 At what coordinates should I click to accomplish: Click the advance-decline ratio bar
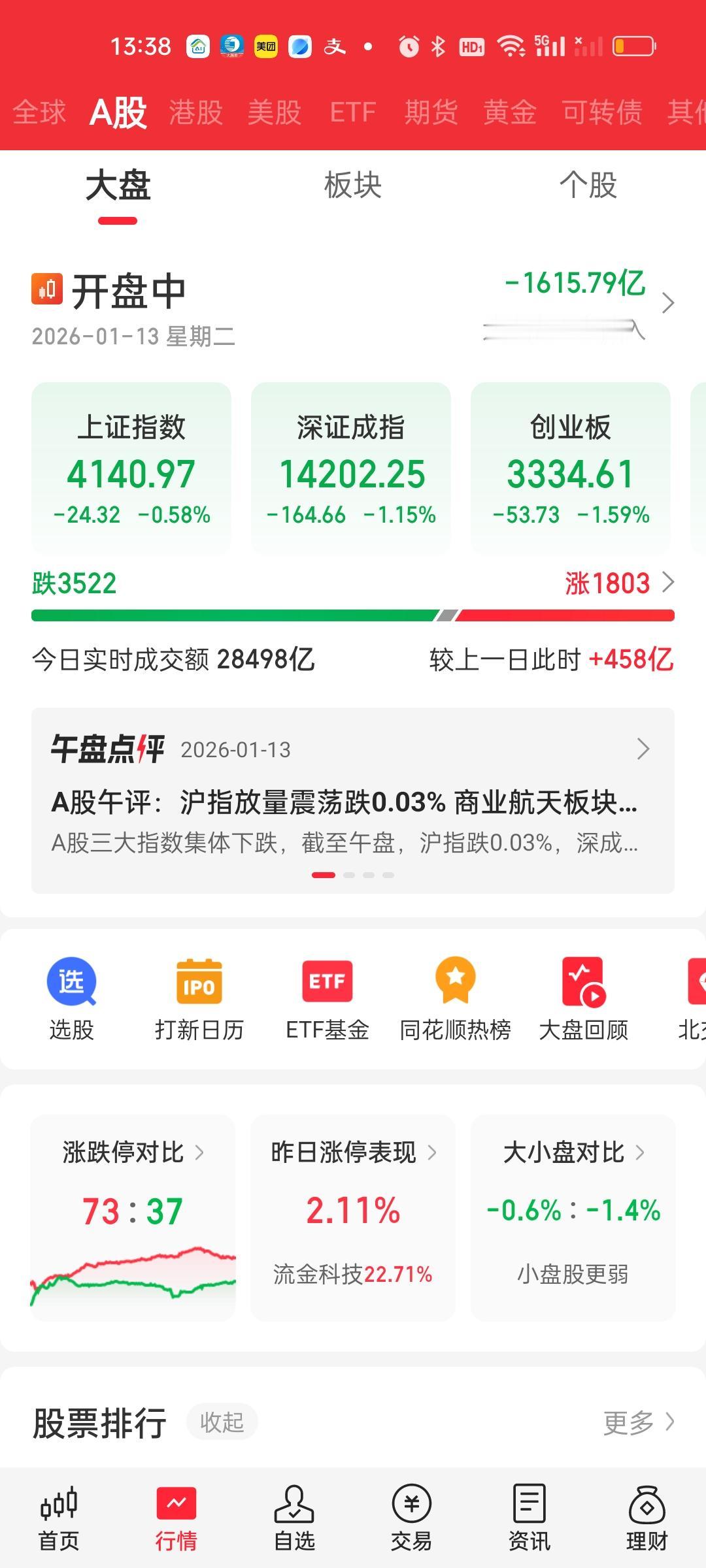[x=353, y=614]
